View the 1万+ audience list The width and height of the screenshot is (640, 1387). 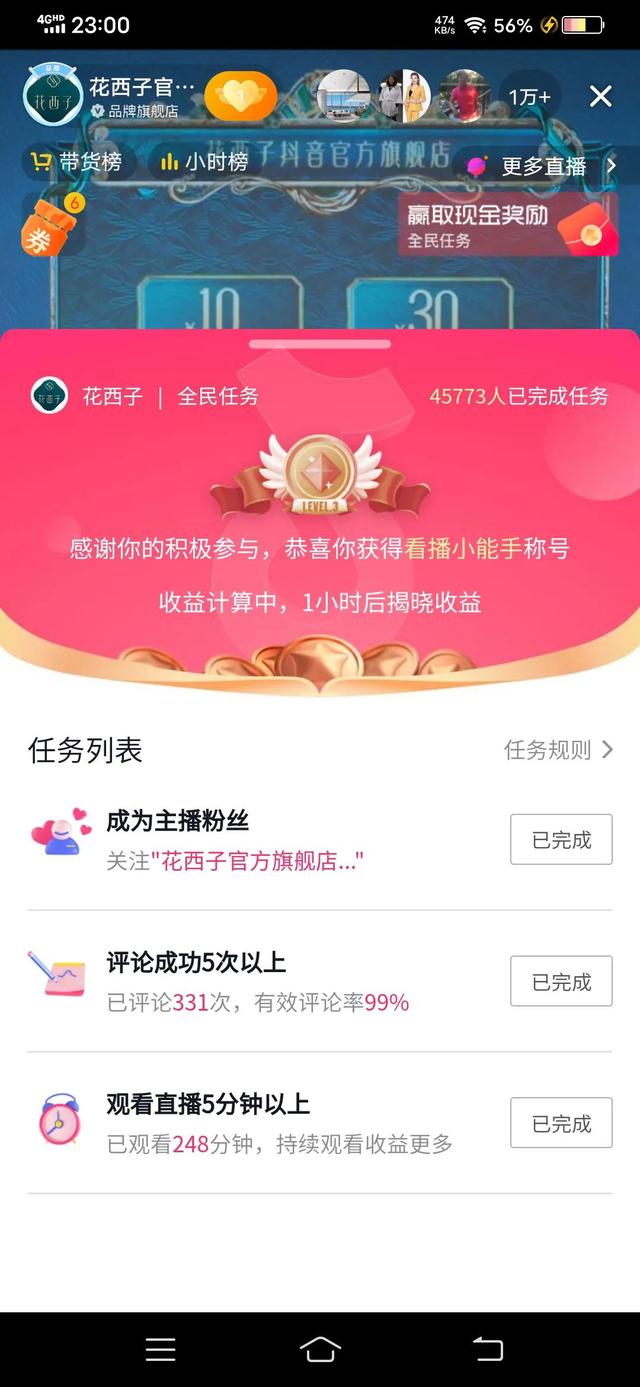tap(529, 97)
